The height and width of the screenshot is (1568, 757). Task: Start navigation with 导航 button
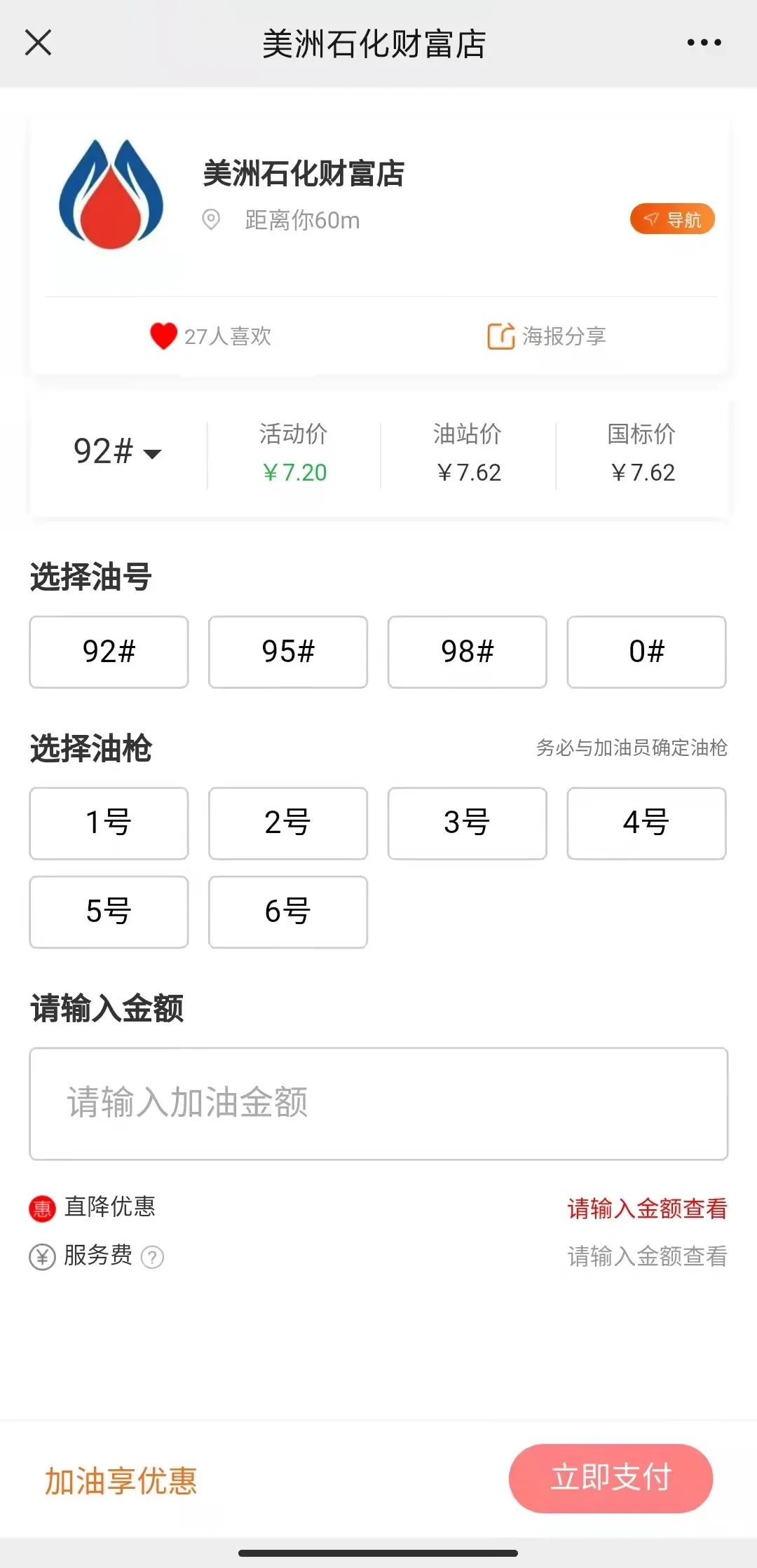click(672, 220)
